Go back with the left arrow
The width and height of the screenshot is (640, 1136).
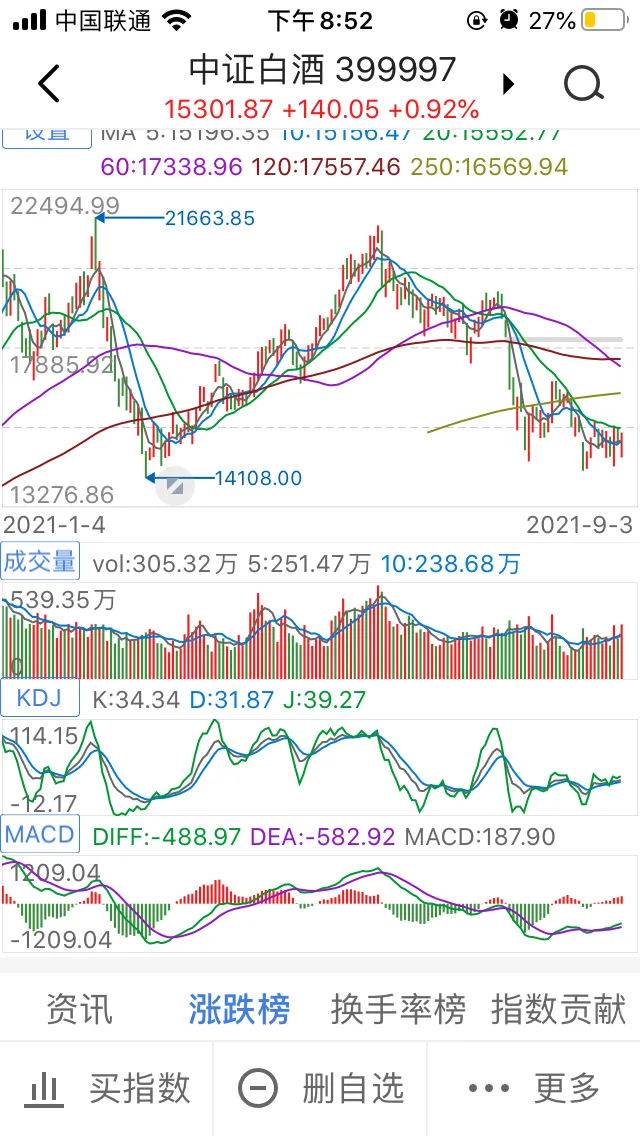49,84
